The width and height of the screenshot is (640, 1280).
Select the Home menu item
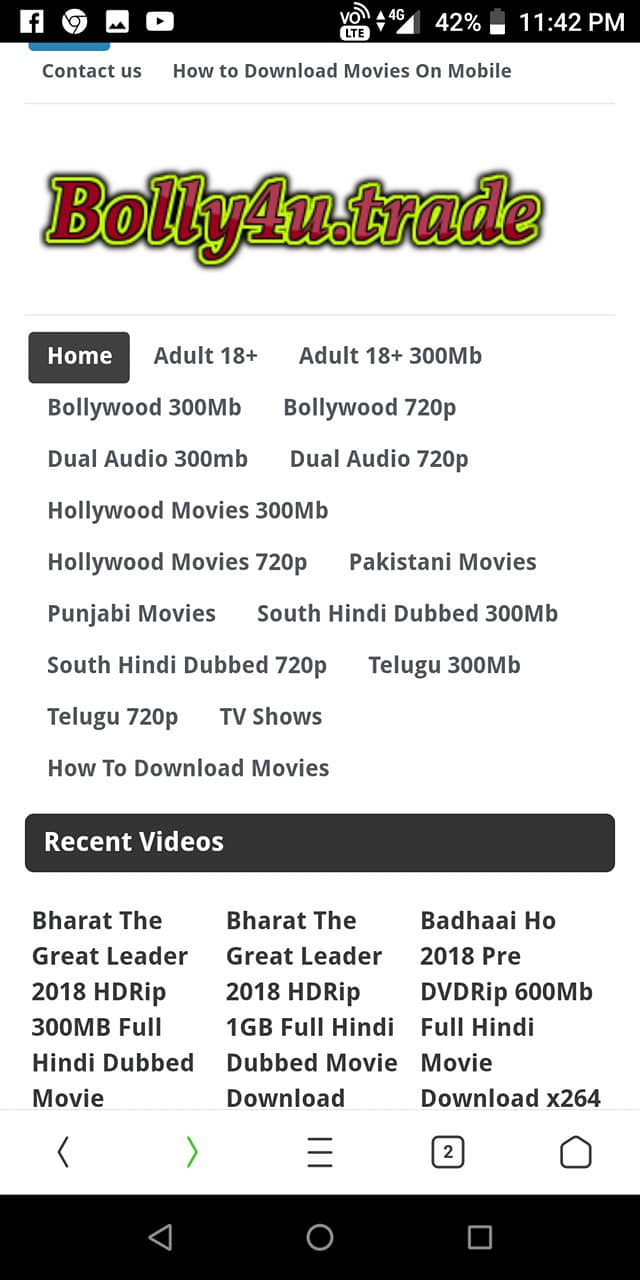click(x=79, y=357)
